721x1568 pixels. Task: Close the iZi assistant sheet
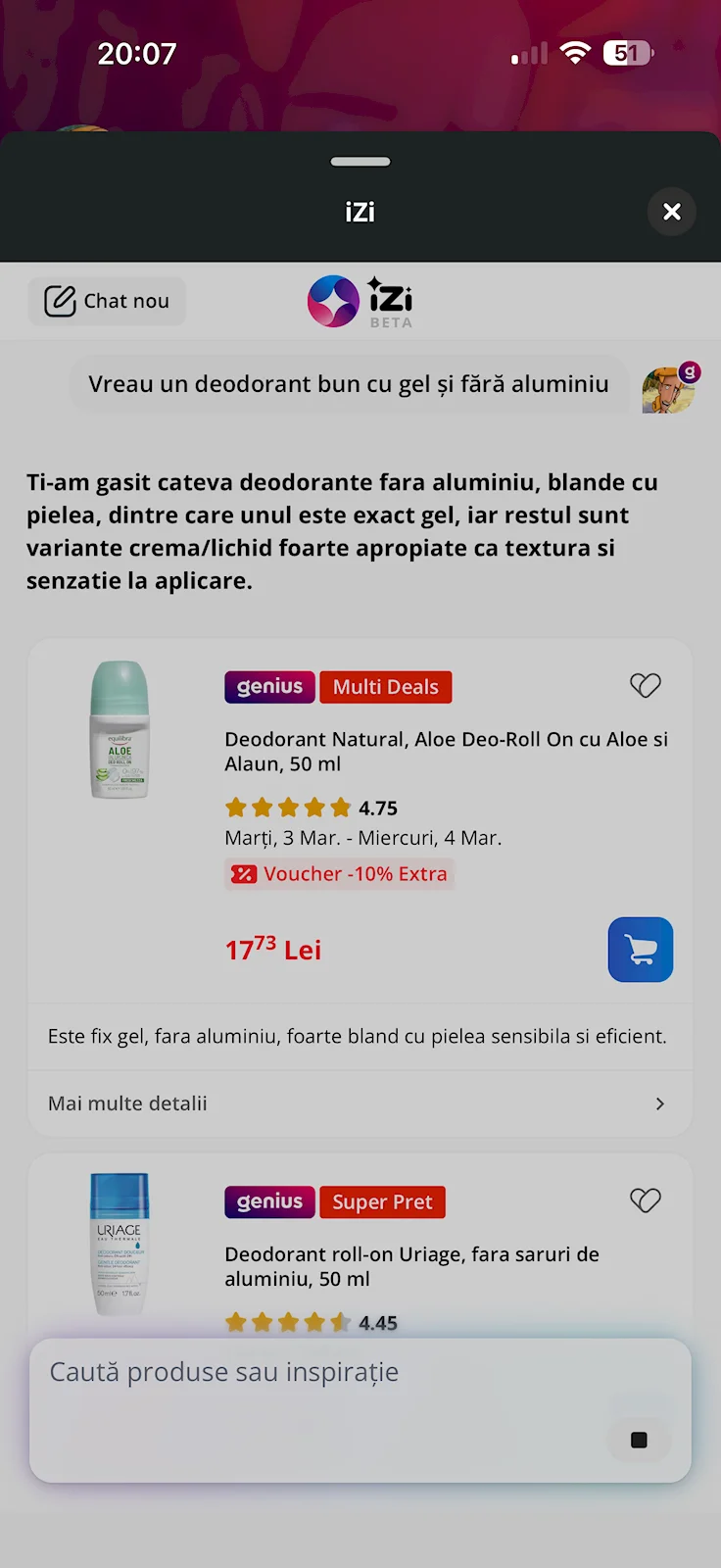672,212
